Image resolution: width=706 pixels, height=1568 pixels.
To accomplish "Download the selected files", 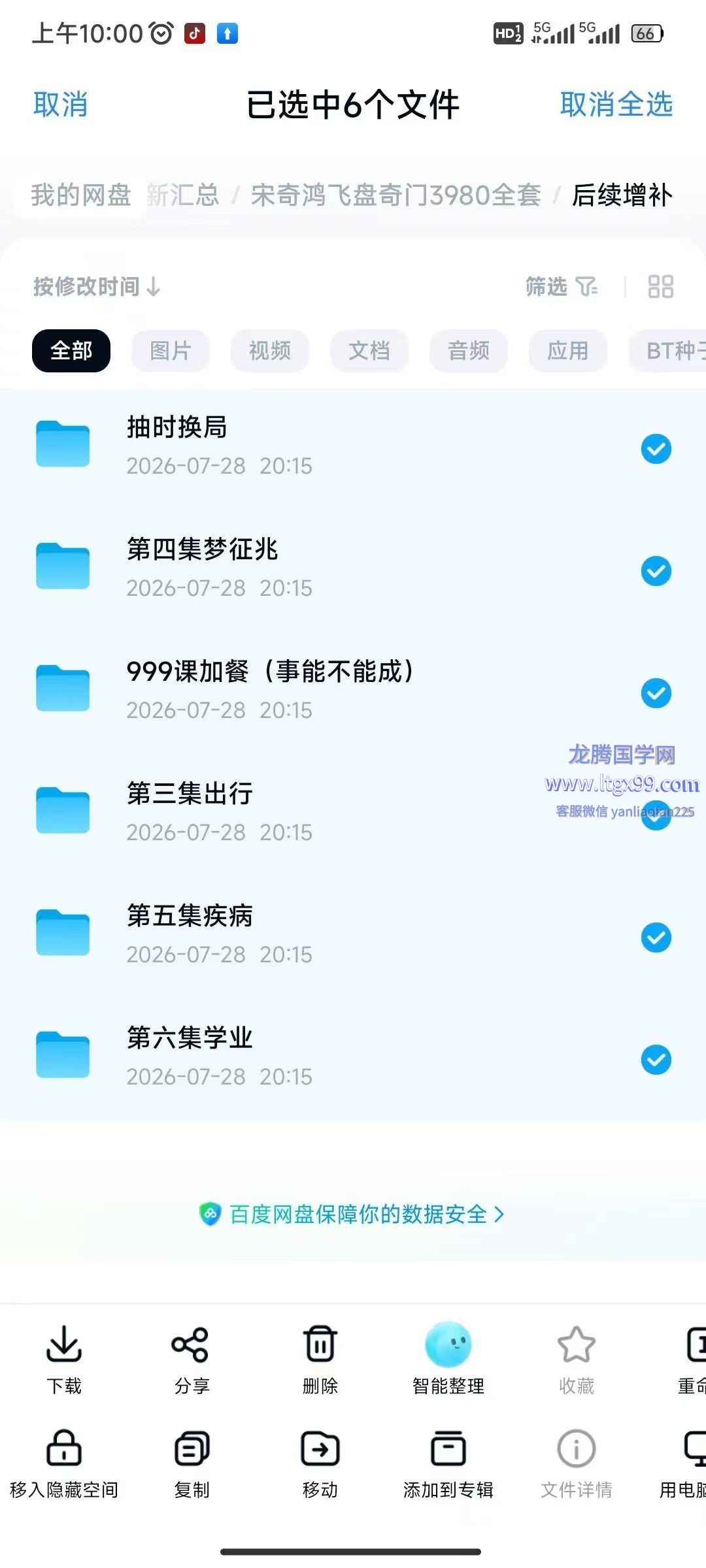I will 63,1359.
